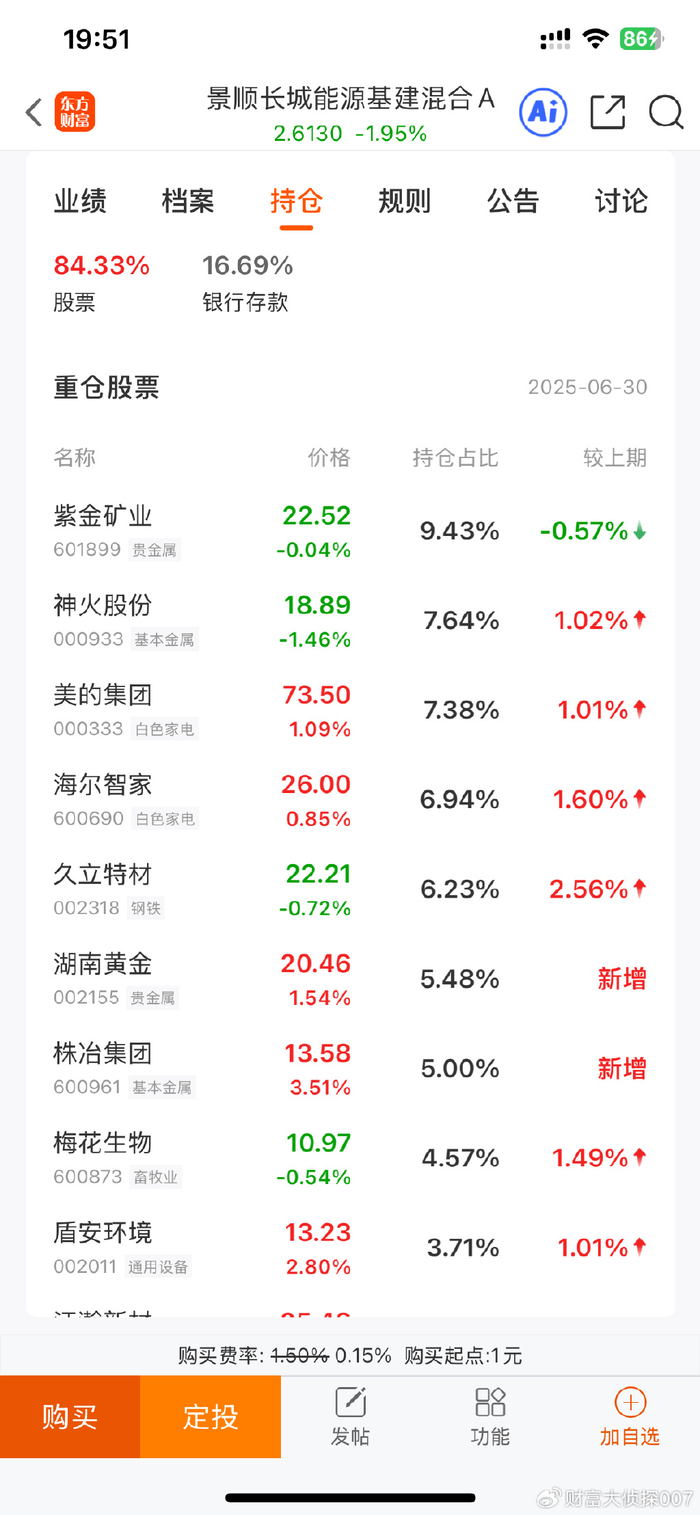Switch to the 讨论 tab
The height and width of the screenshot is (1515, 700).
621,201
